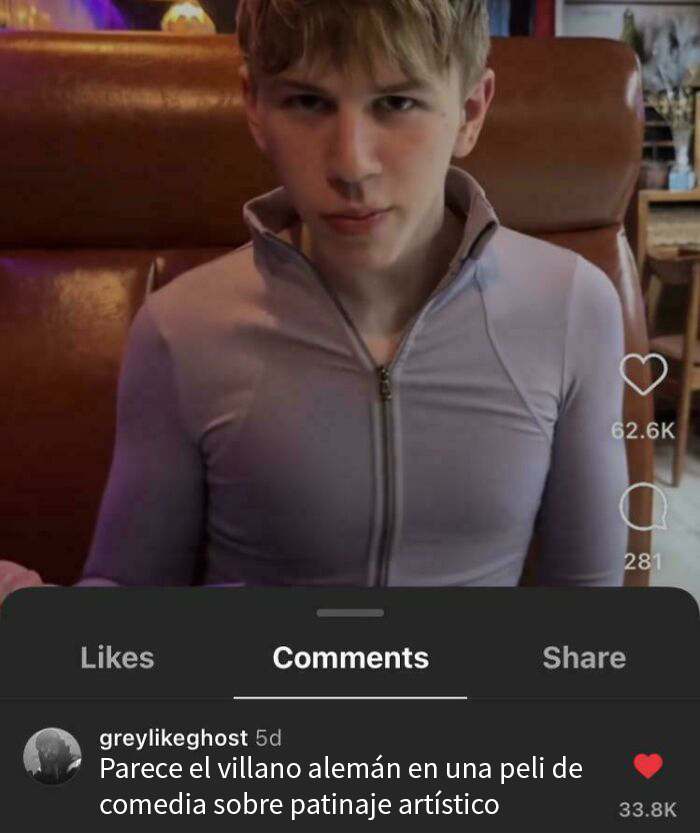Switch to the Share tab
This screenshot has width=700, height=833.
pyautogui.click(x=584, y=657)
